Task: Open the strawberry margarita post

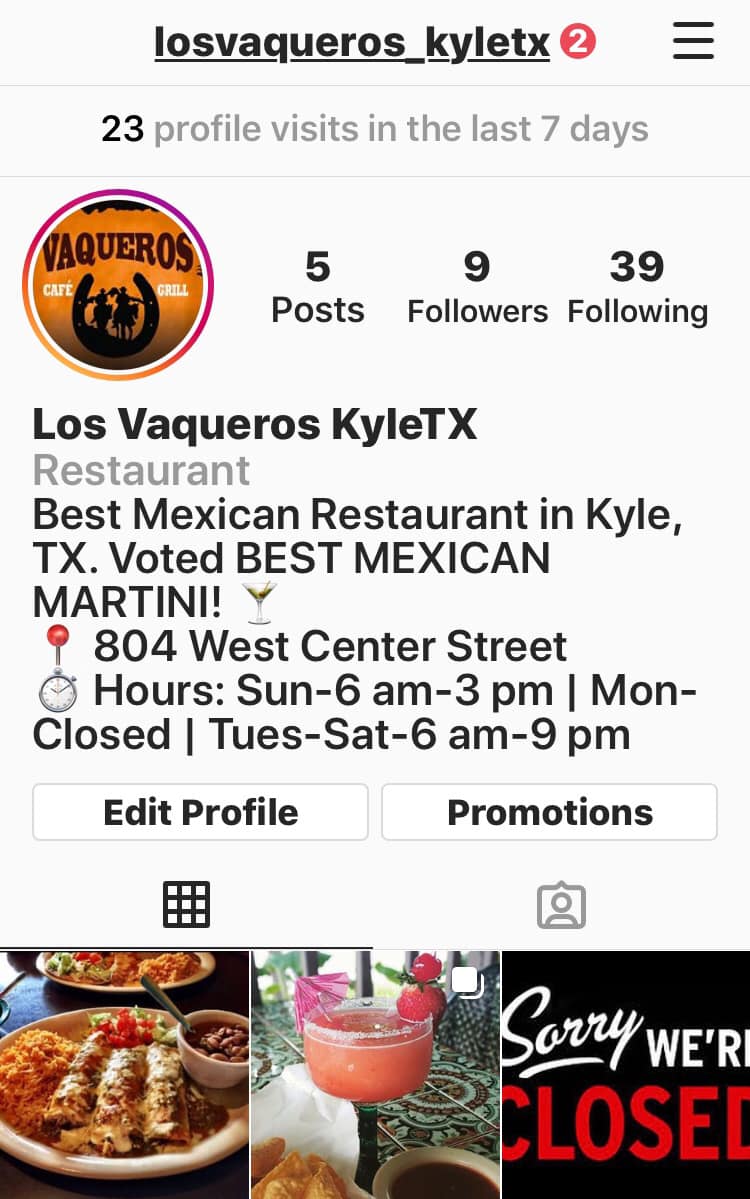Action: pyautogui.click(x=375, y=1074)
